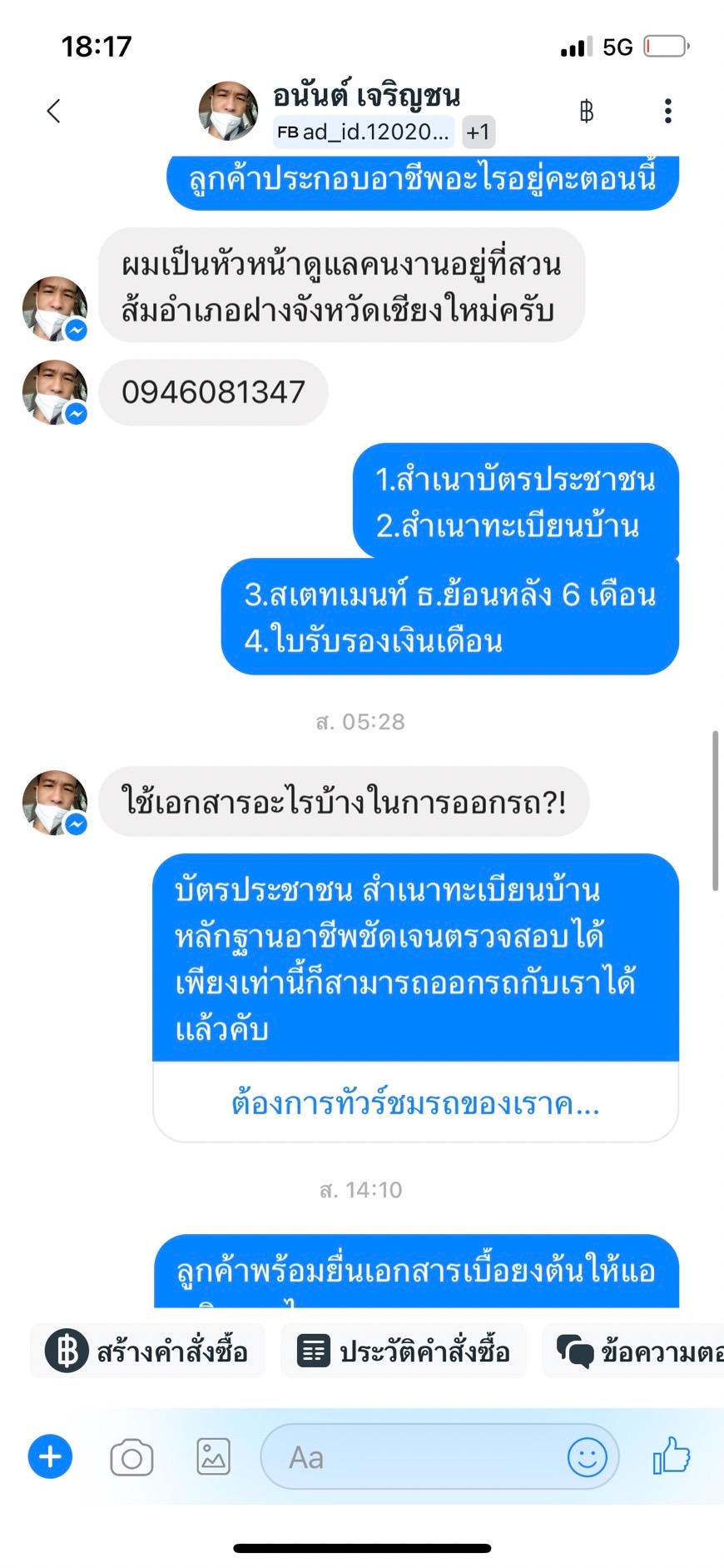Image resolution: width=724 pixels, height=1568 pixels.
Task: Expand the +1 additional labels chip
Action: pos(478,132)
